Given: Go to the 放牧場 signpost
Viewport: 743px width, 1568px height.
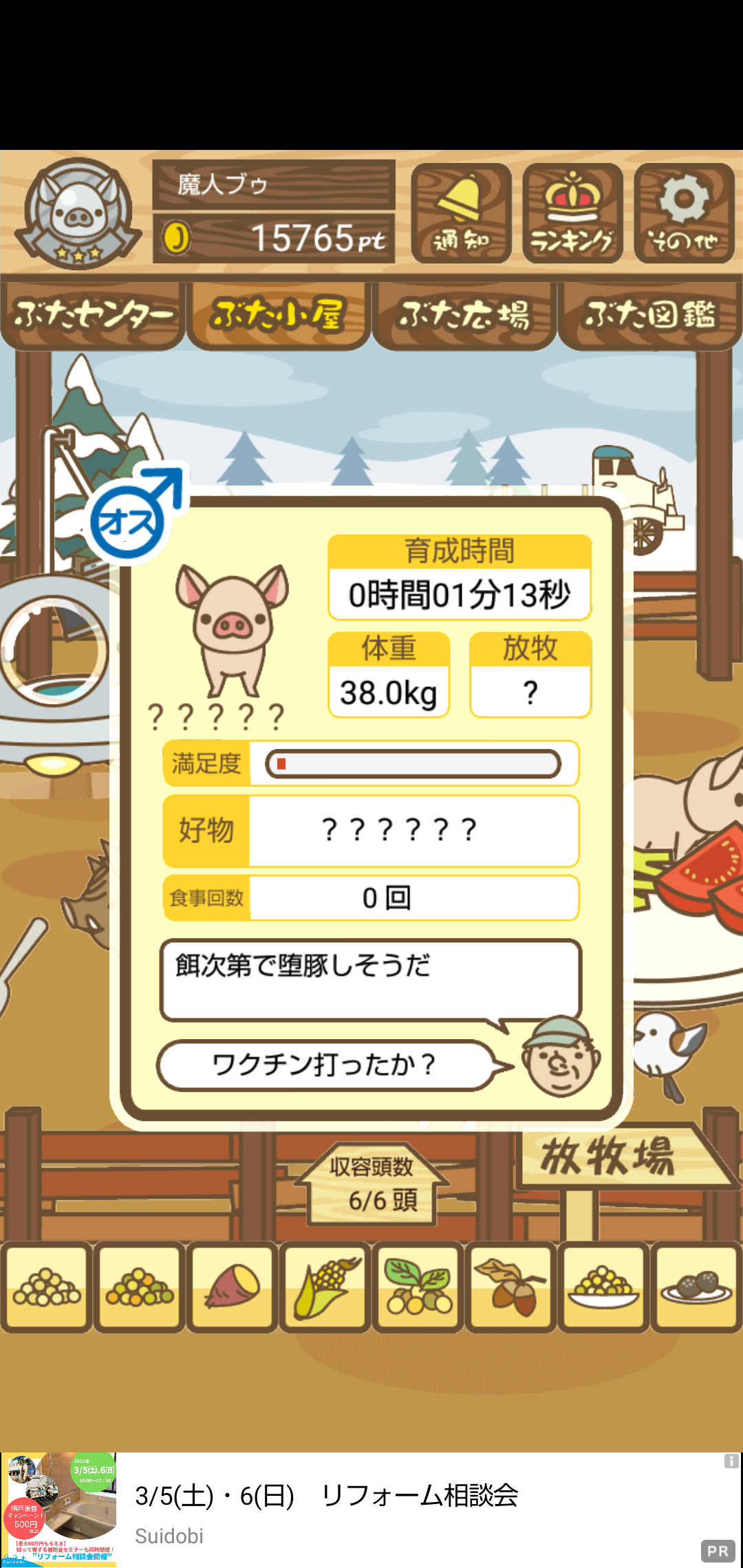Looking at the screenshot, I should [619, 1157].
